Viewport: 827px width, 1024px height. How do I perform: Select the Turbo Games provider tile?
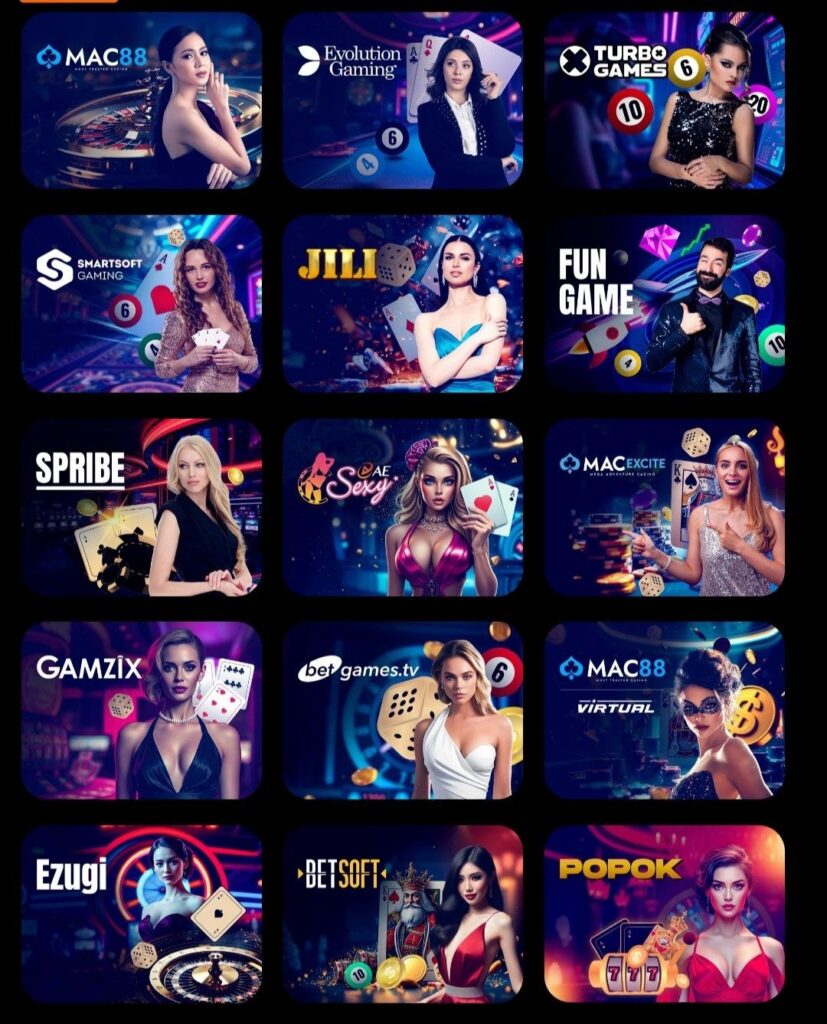664,101
